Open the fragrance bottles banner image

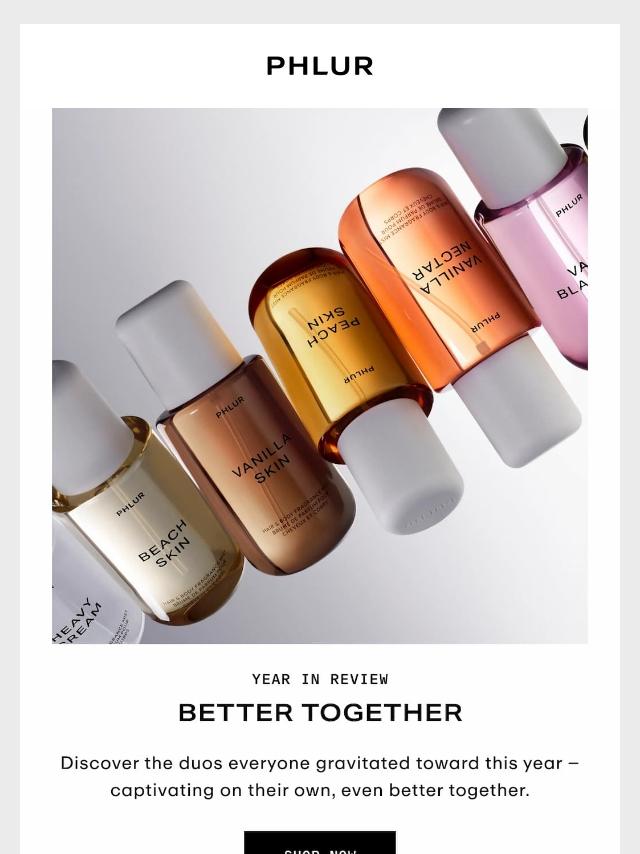coord(320,375)
